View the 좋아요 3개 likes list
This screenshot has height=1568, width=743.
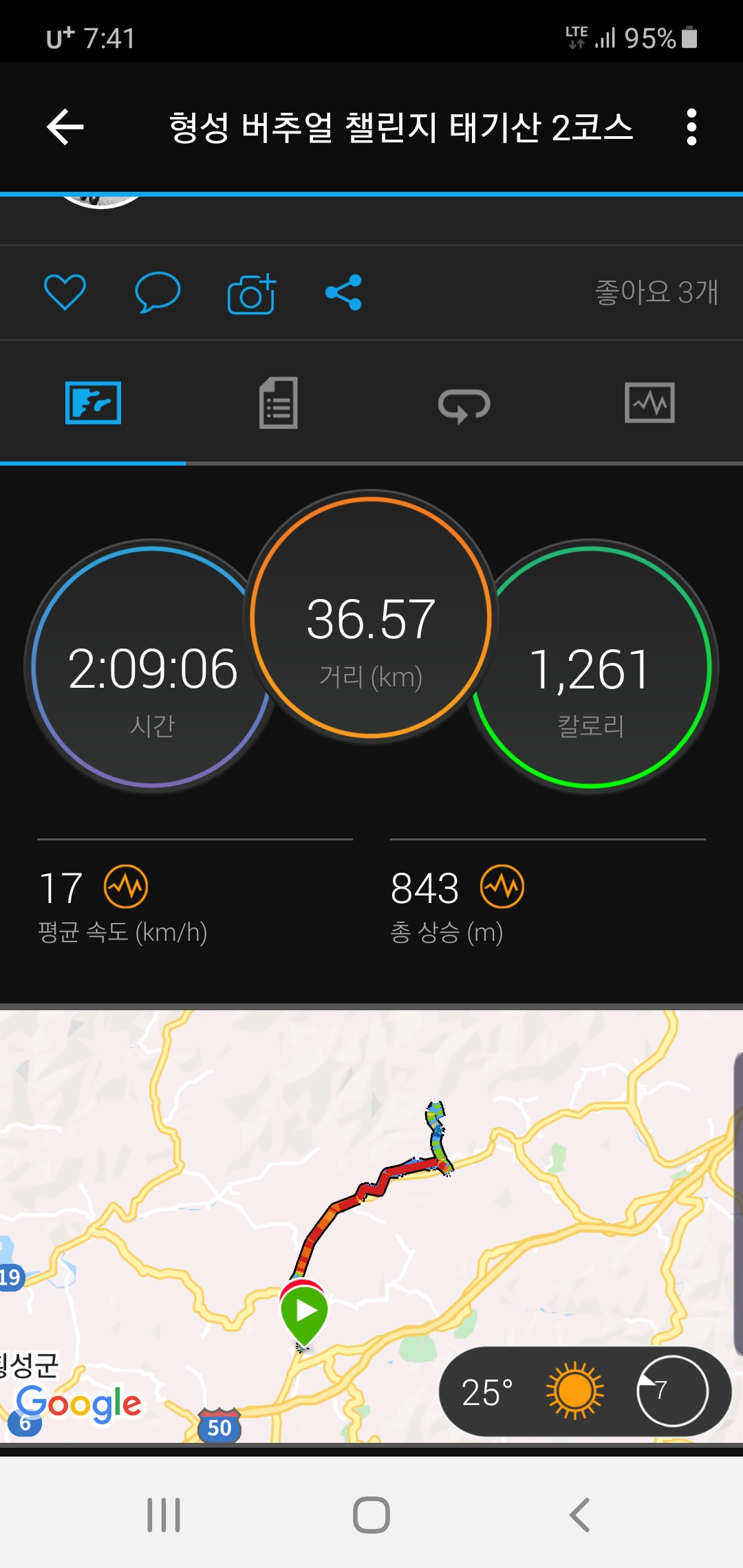tap(656, 292)
